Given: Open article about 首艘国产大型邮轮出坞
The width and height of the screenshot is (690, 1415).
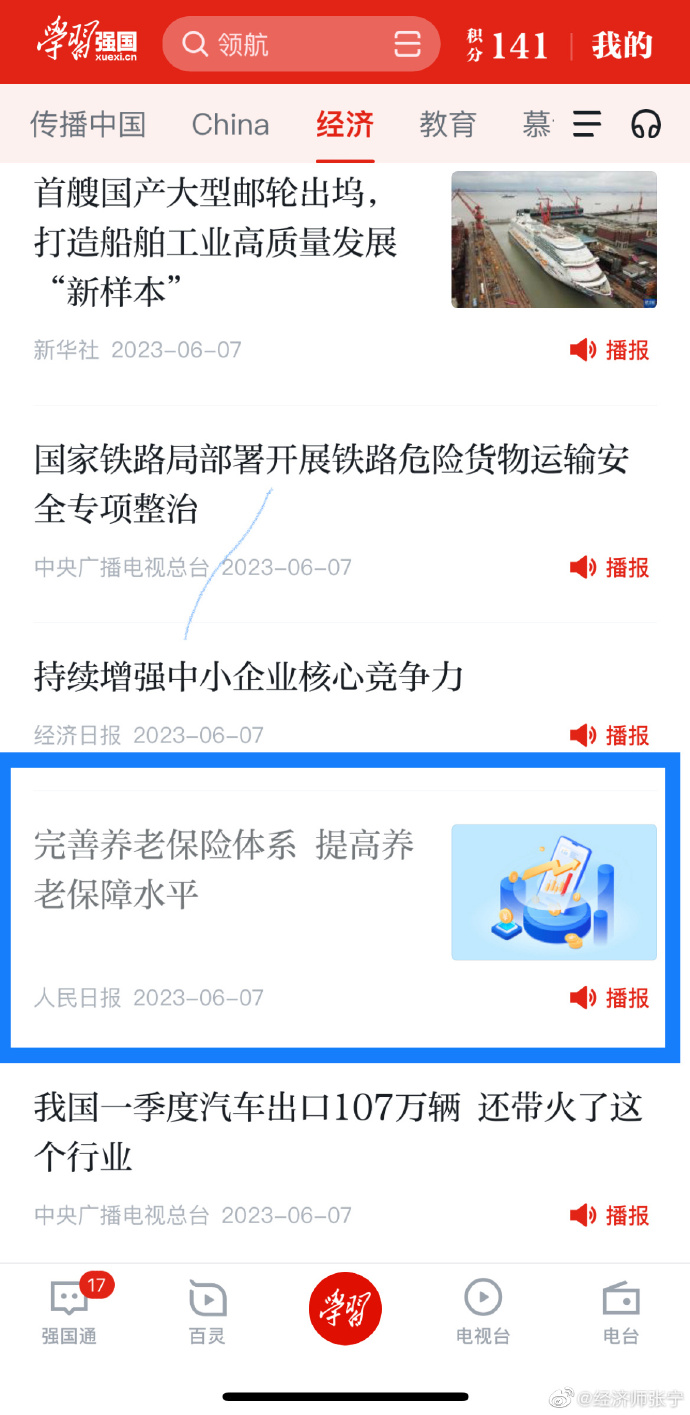Looking at the screenshot, I should pos(215,241).
